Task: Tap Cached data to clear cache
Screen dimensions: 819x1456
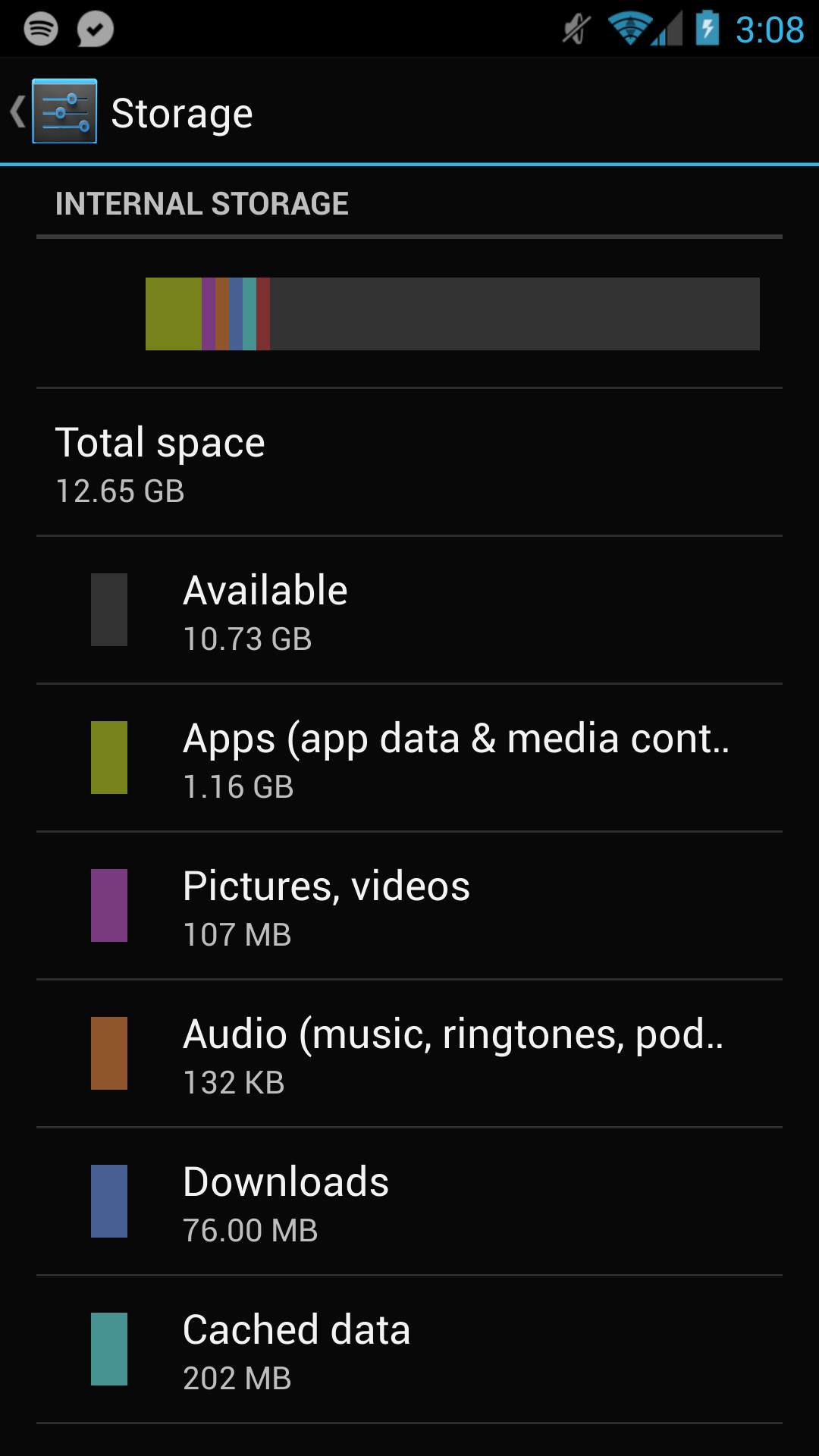Action: tap(409, 1349)
